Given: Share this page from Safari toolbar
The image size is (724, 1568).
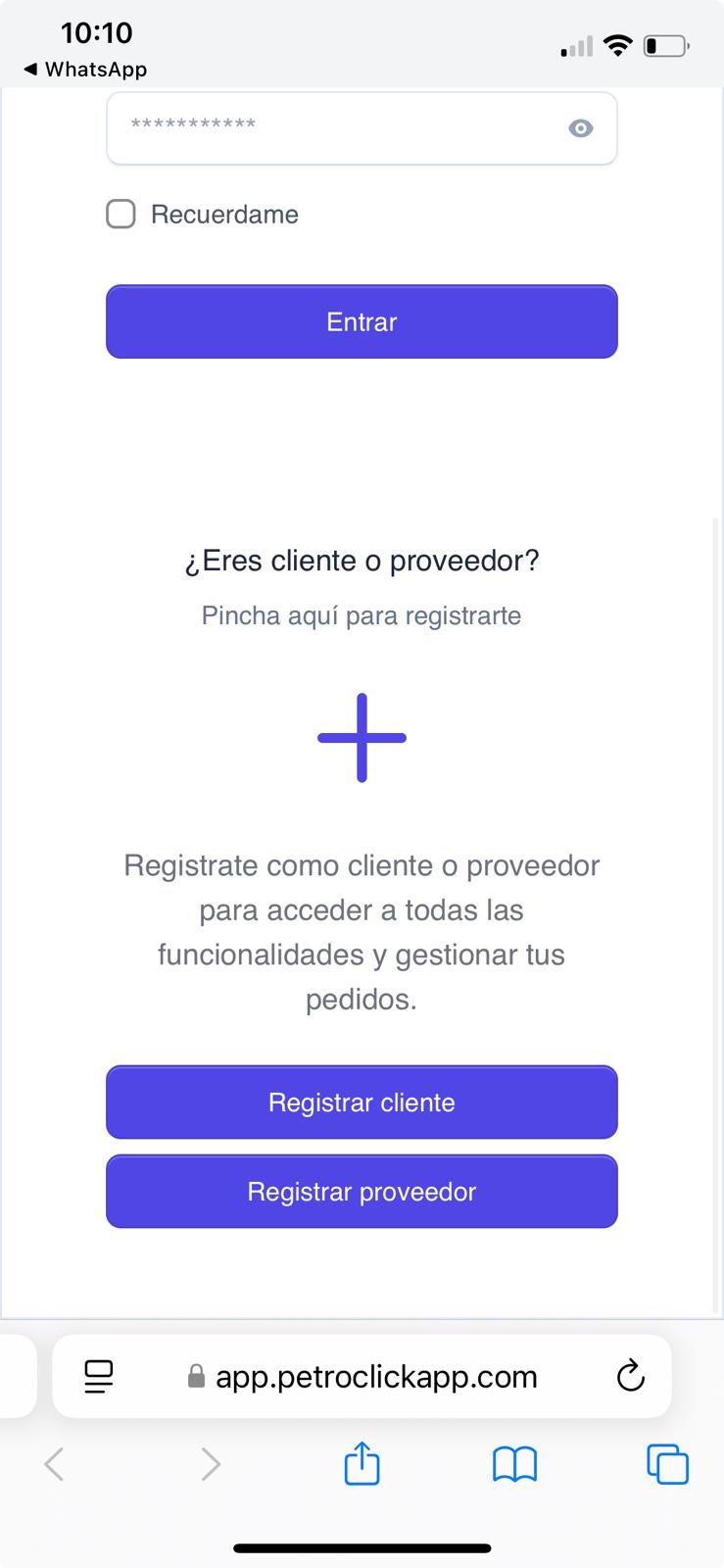Looking at the screenshot, I should coord(362,1464).
